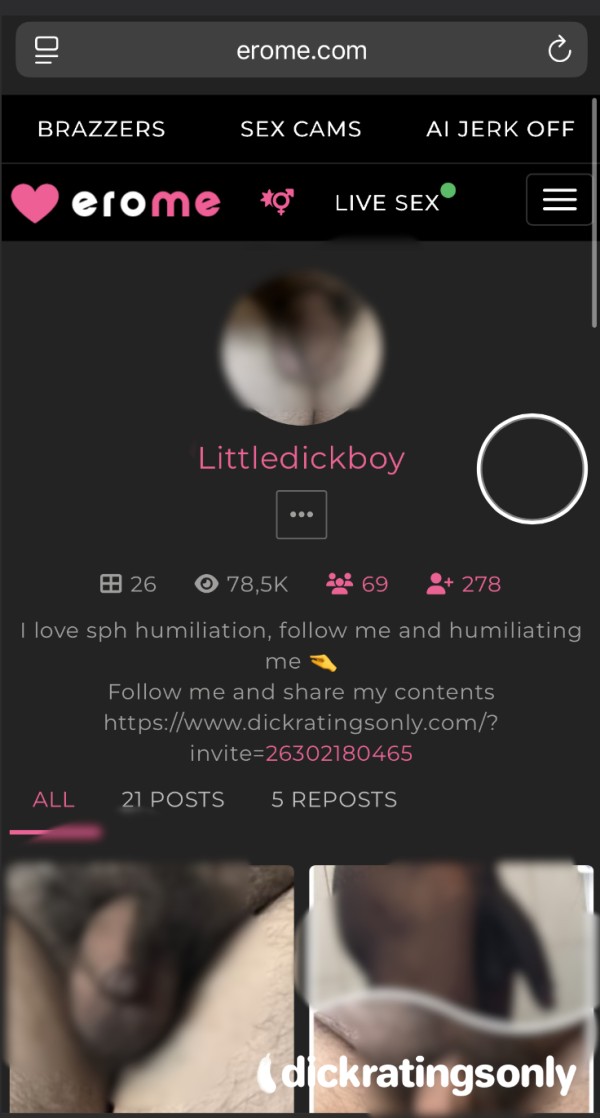600x1118 pixels.
Task: Select the ALL tab
Action: [53, 799]
